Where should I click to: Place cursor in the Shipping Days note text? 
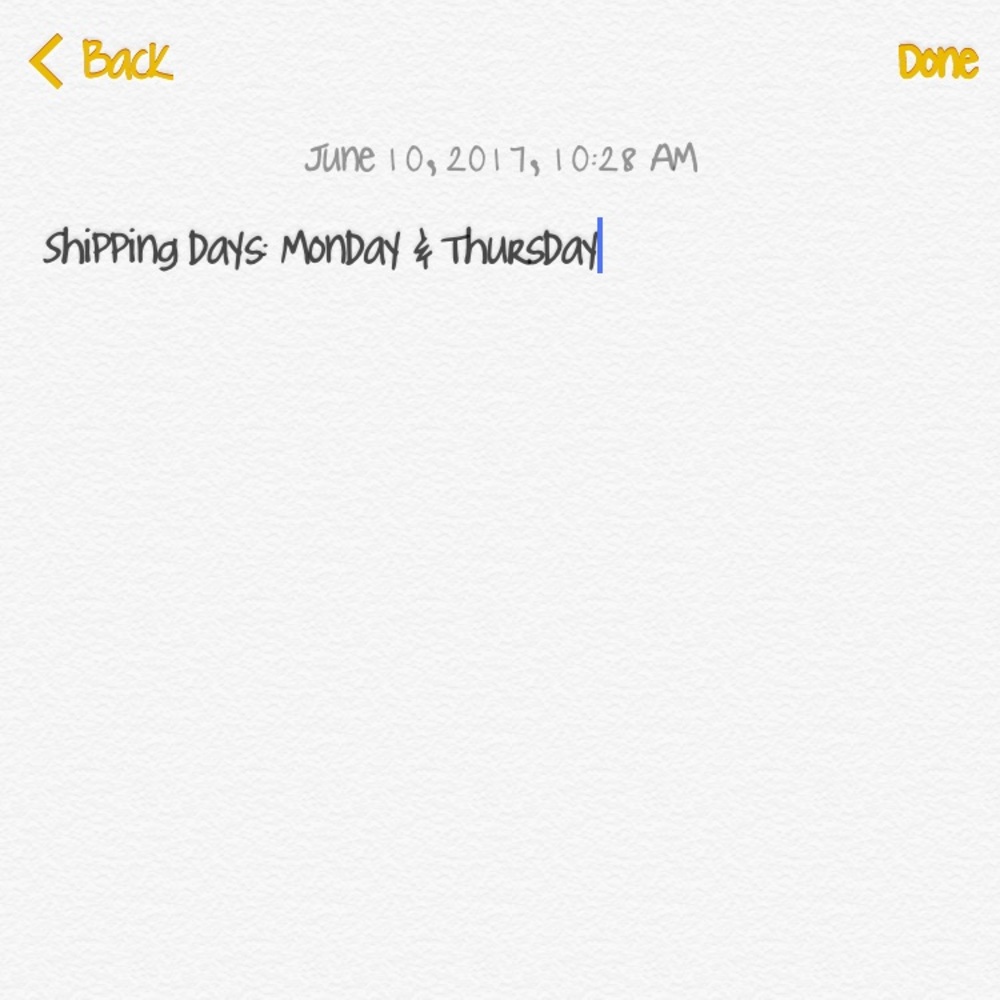[x=320, y=248]
